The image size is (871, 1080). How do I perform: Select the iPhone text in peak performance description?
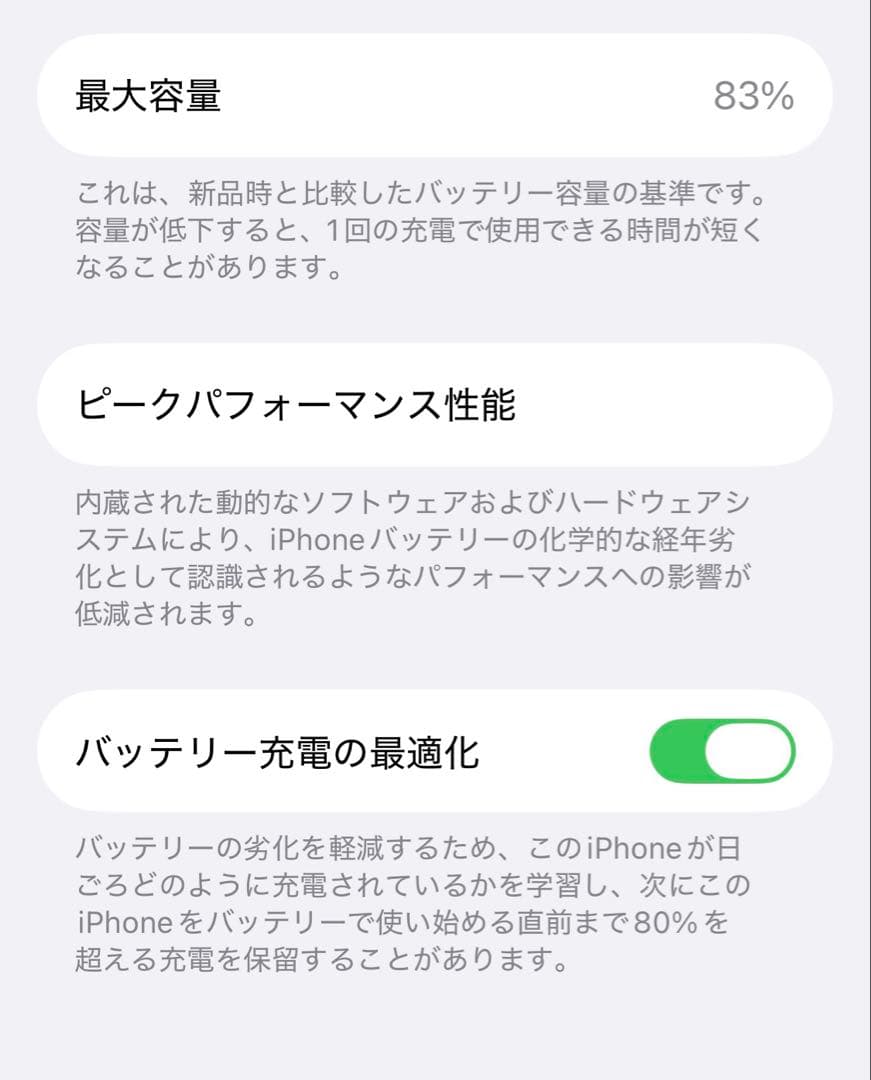(x=310, y=540)
